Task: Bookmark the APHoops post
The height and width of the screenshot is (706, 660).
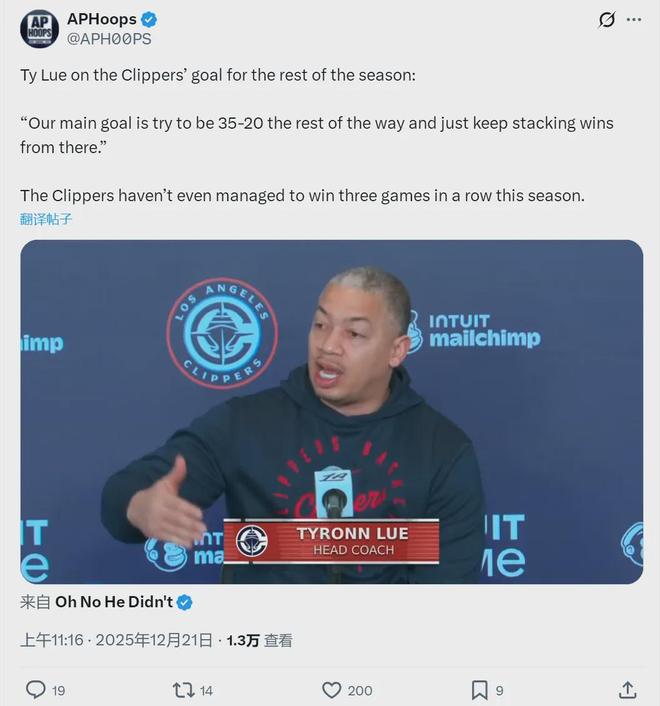Action: (x=479, y=690)
